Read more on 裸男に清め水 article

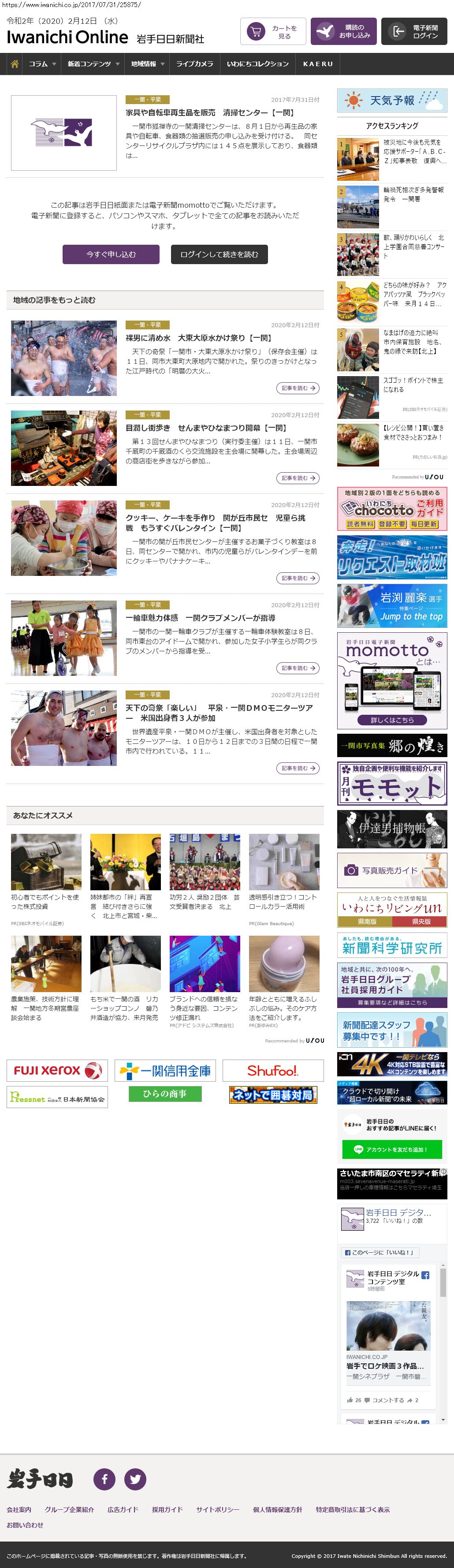click(298, 388)
